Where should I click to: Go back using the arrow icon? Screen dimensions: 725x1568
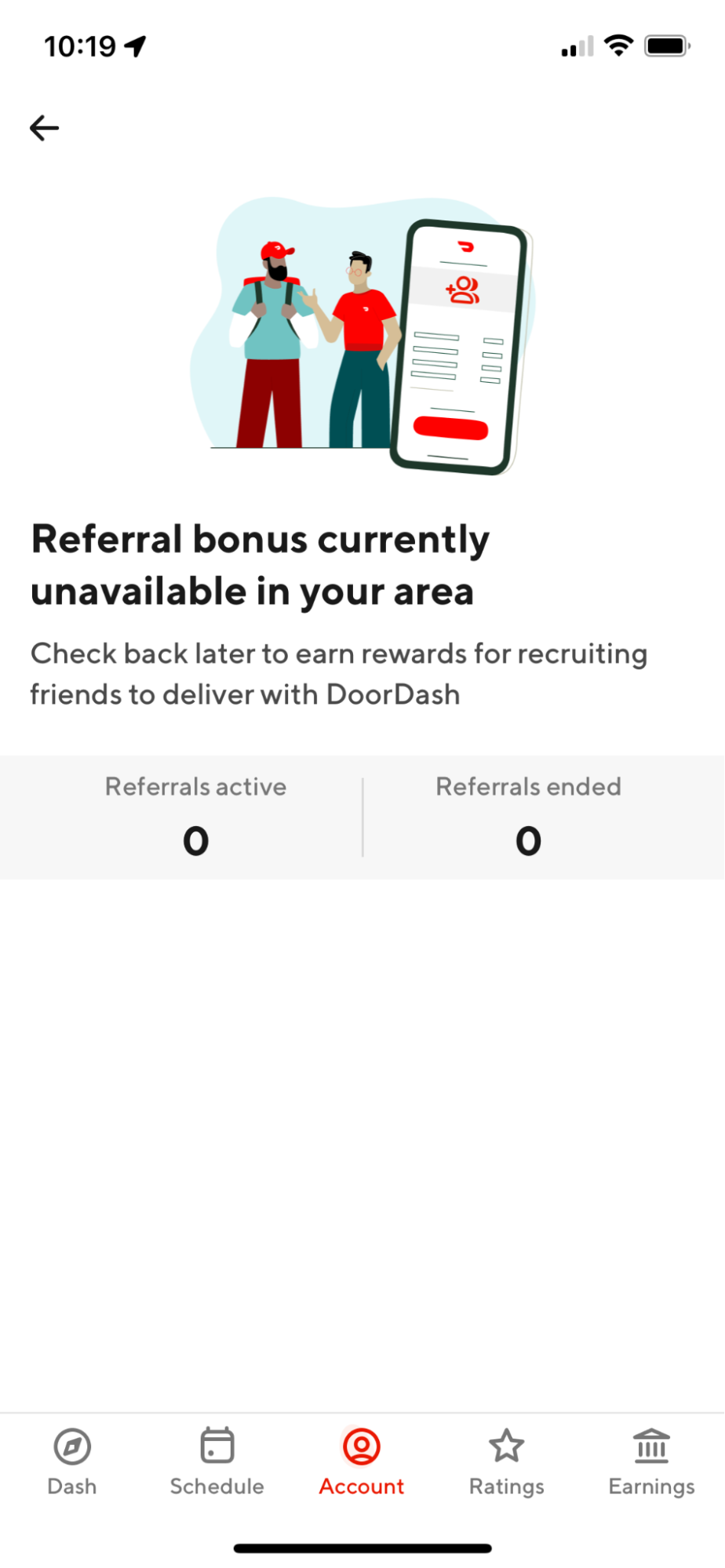tap(45, 128)
